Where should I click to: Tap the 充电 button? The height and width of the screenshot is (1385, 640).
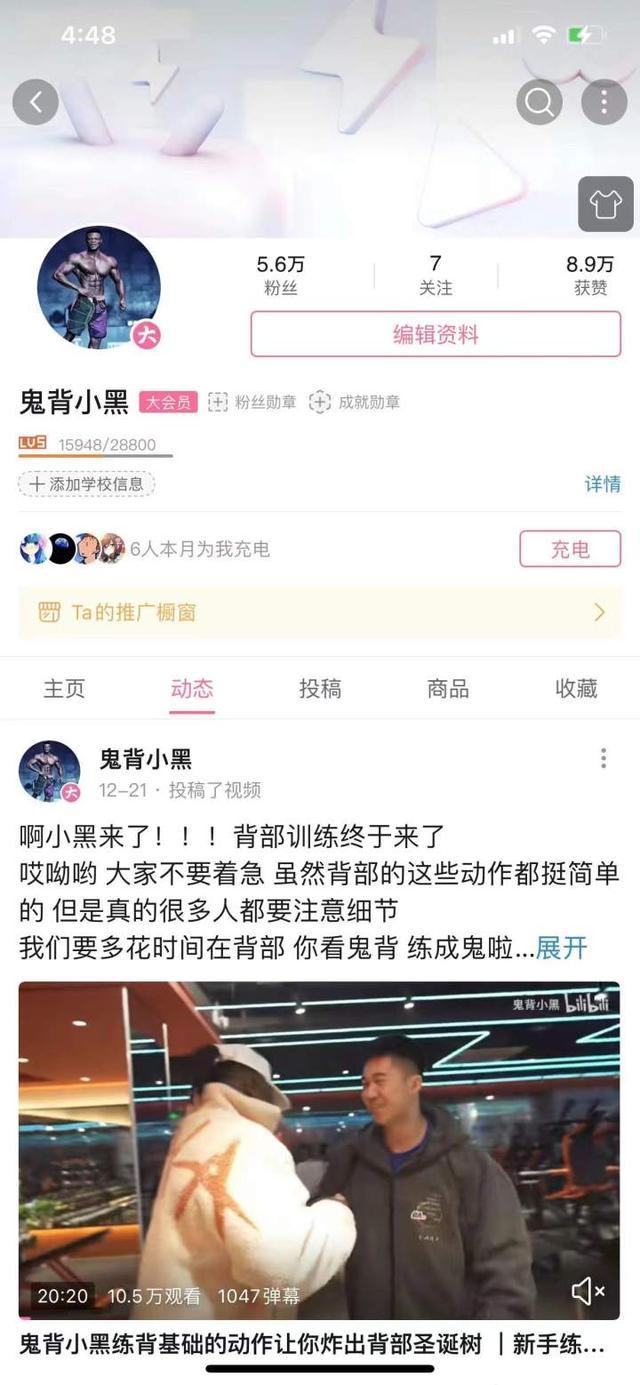pos(570,549)
